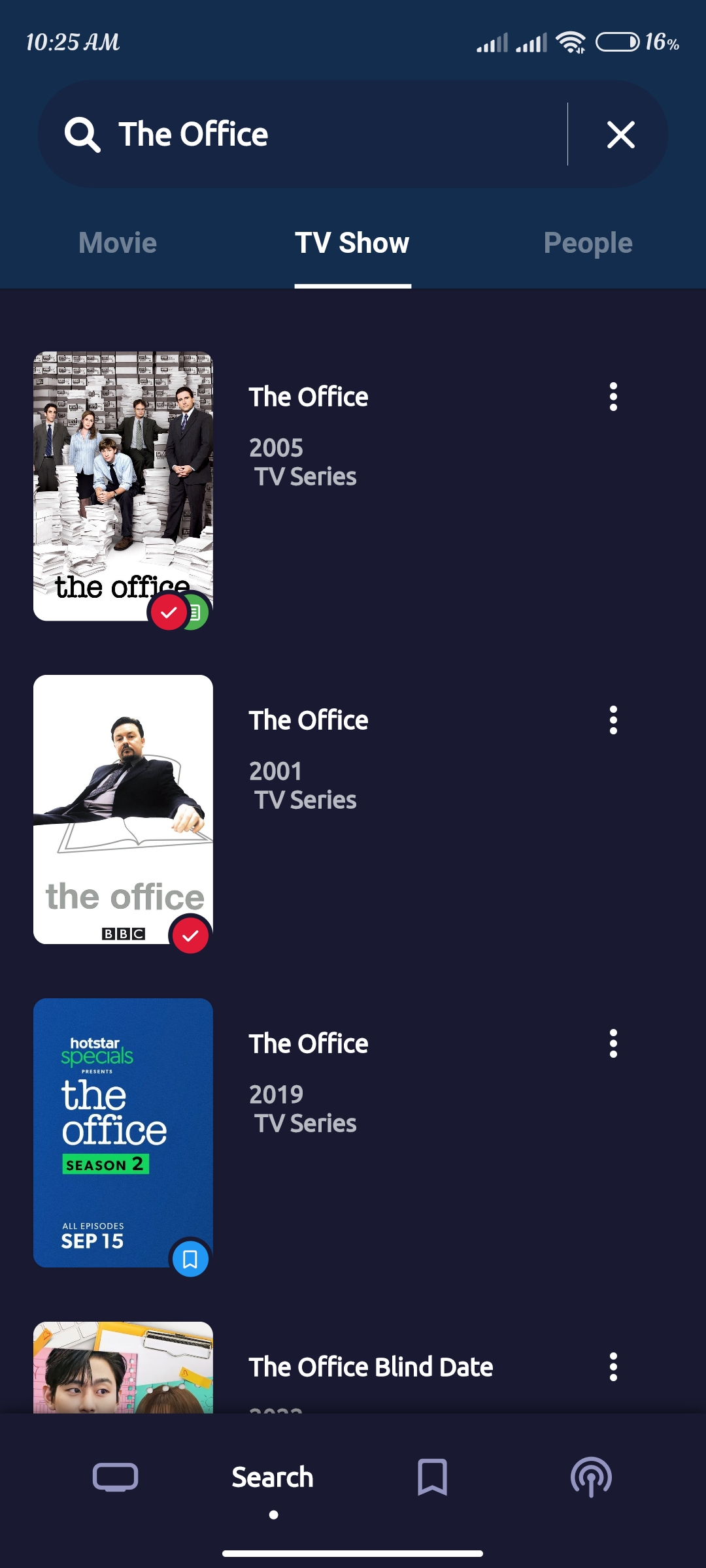Open the bookmark watchlist tab

432,1477
